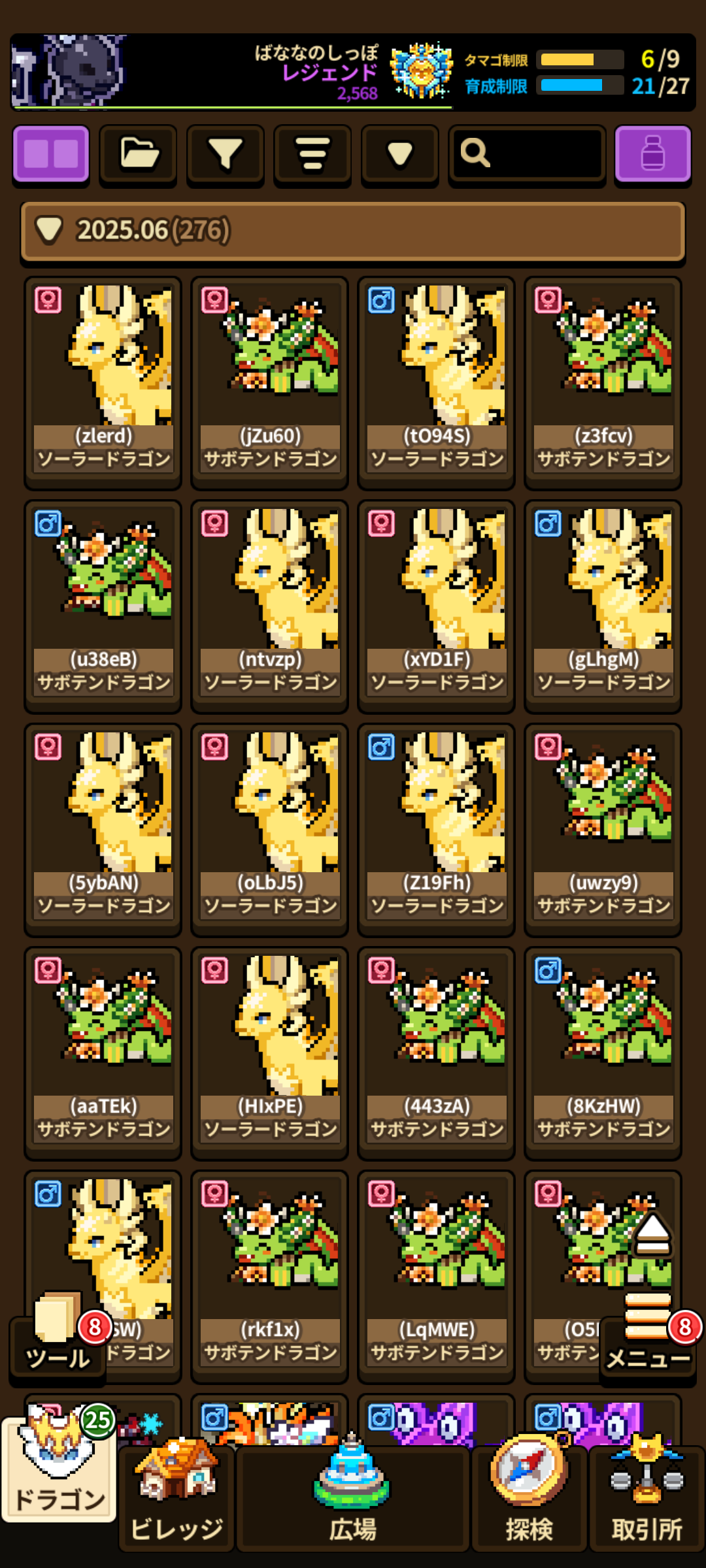This screenshot has width=706, height=1568.
Task: Open the folder icon in toolbar
Action: [139, 154]
